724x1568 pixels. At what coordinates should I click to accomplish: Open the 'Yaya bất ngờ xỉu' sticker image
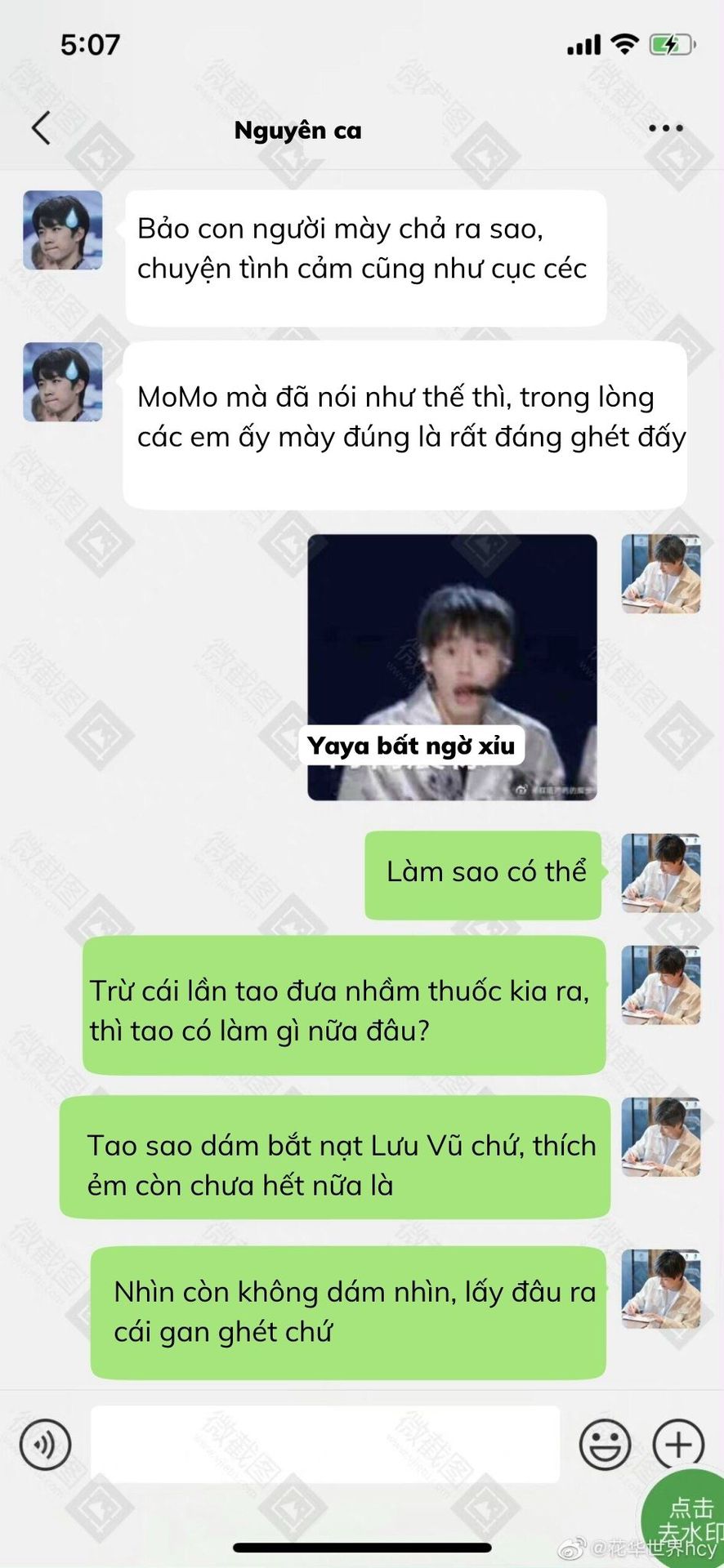(x=452, y=667)
